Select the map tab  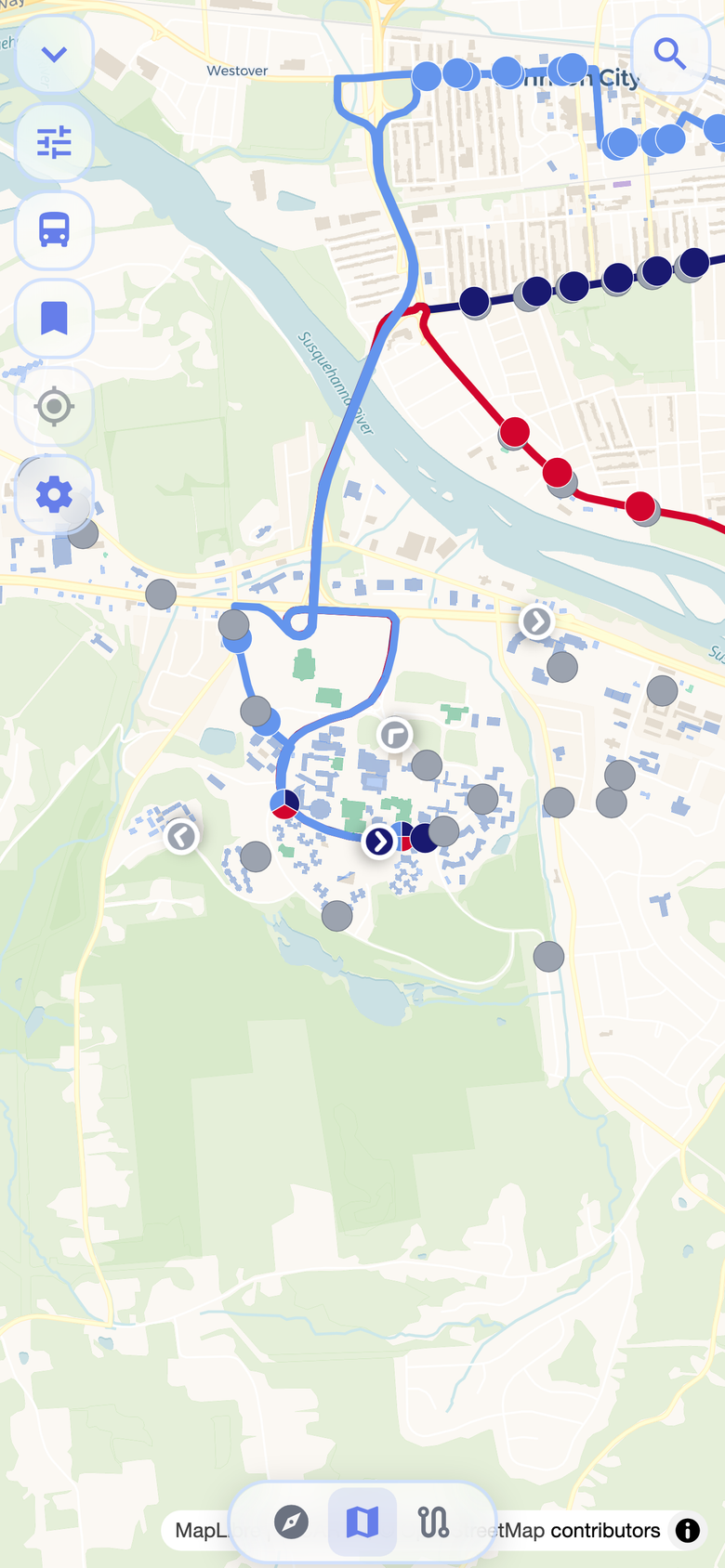[x=362, y=1522]
